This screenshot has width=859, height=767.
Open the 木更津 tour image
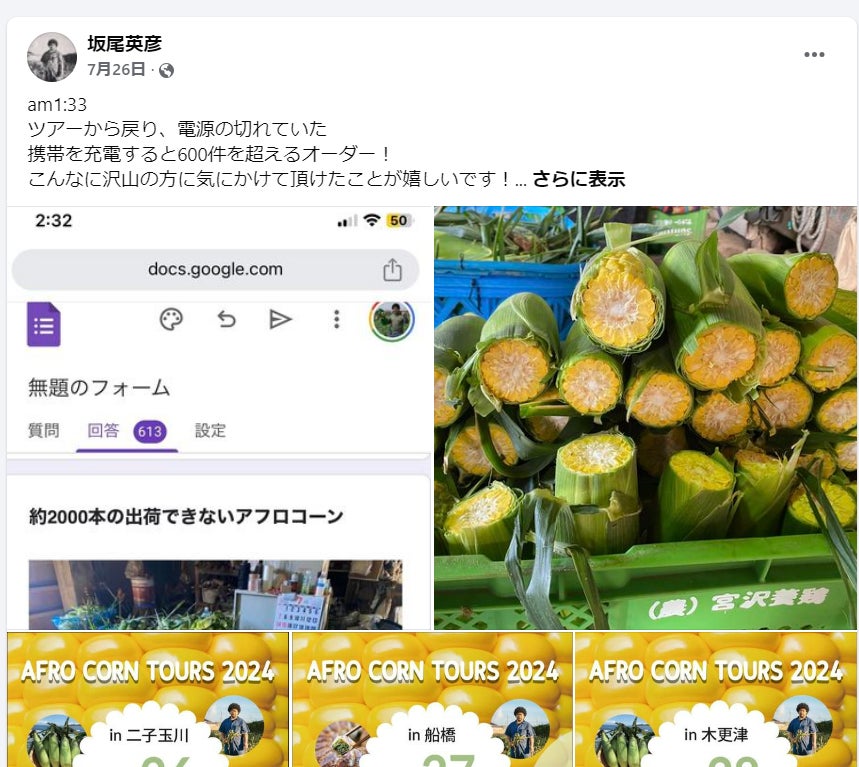(716, 699)
